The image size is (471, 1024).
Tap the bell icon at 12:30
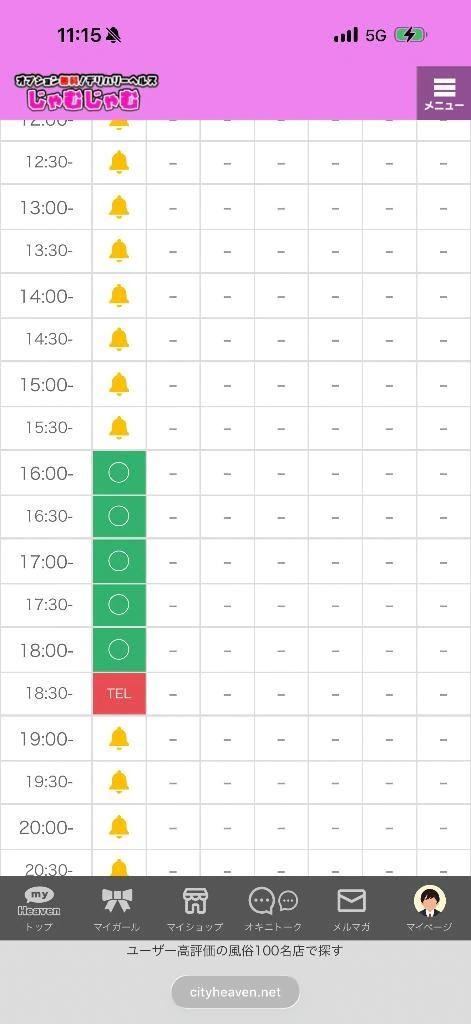pos(119,162)
